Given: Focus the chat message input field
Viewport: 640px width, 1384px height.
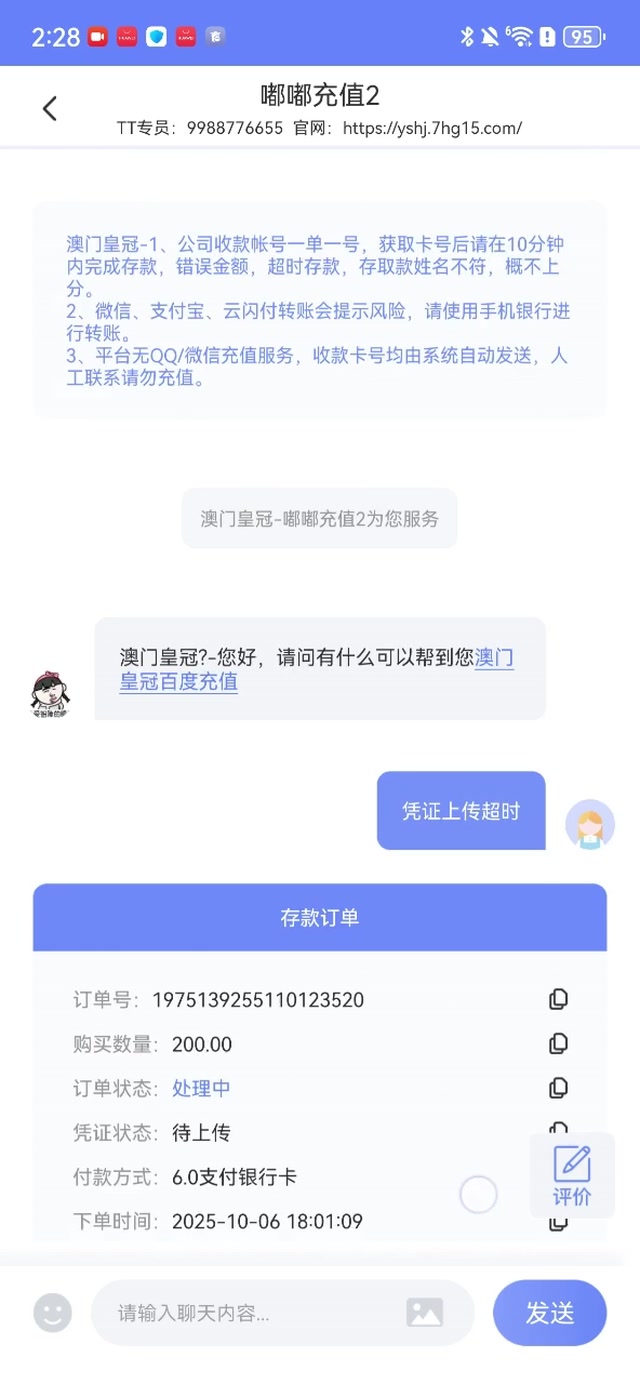Looking at the screenshot, I should (x=250, y=1313).
